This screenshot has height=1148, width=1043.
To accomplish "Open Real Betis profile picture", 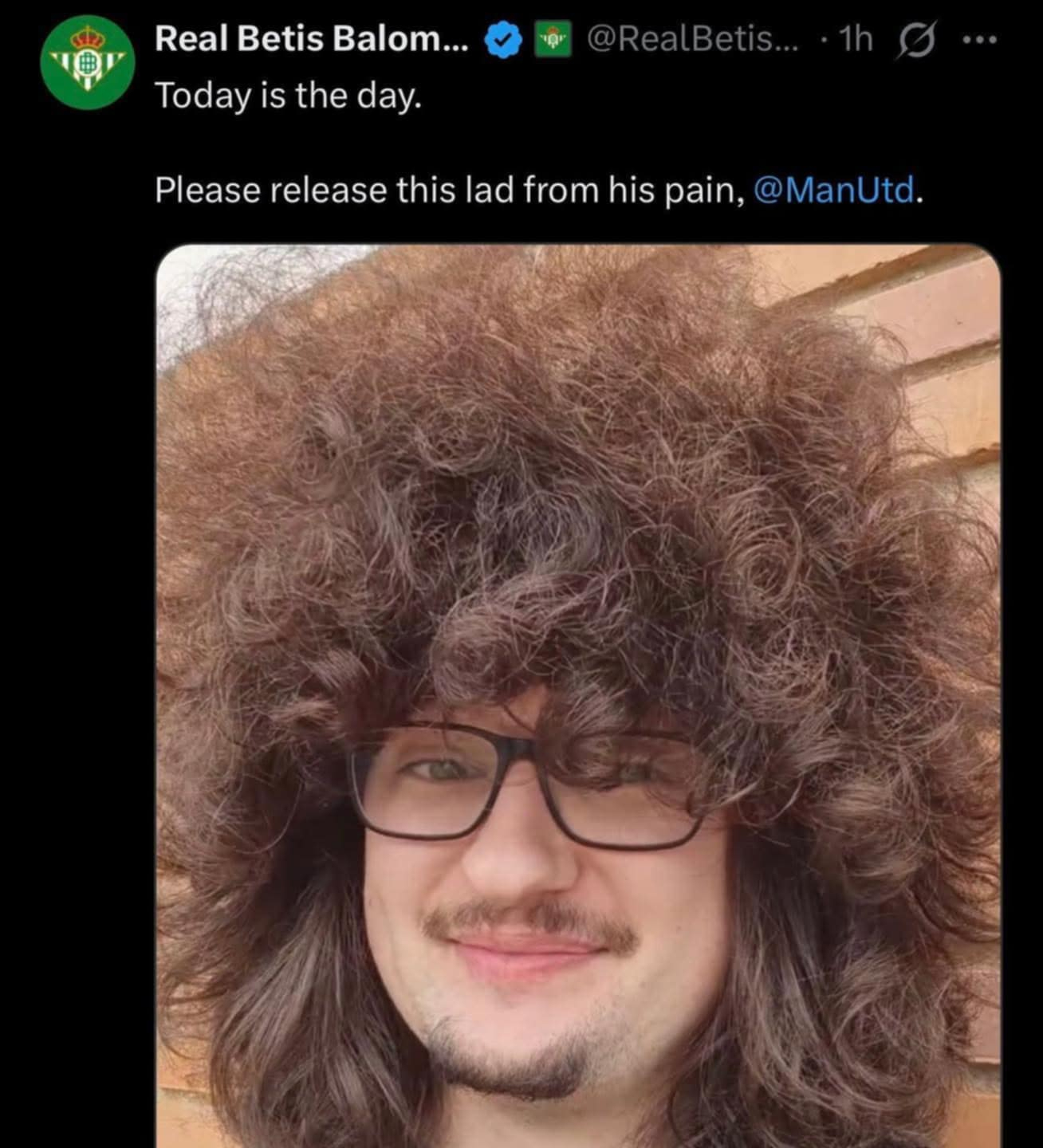I will pos(87,63).
